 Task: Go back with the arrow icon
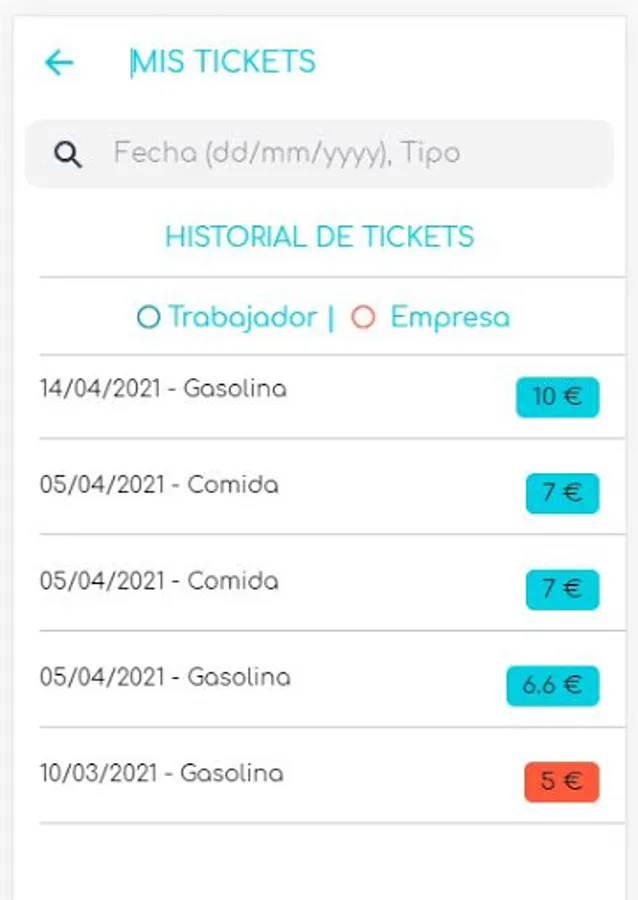[60, 63]
